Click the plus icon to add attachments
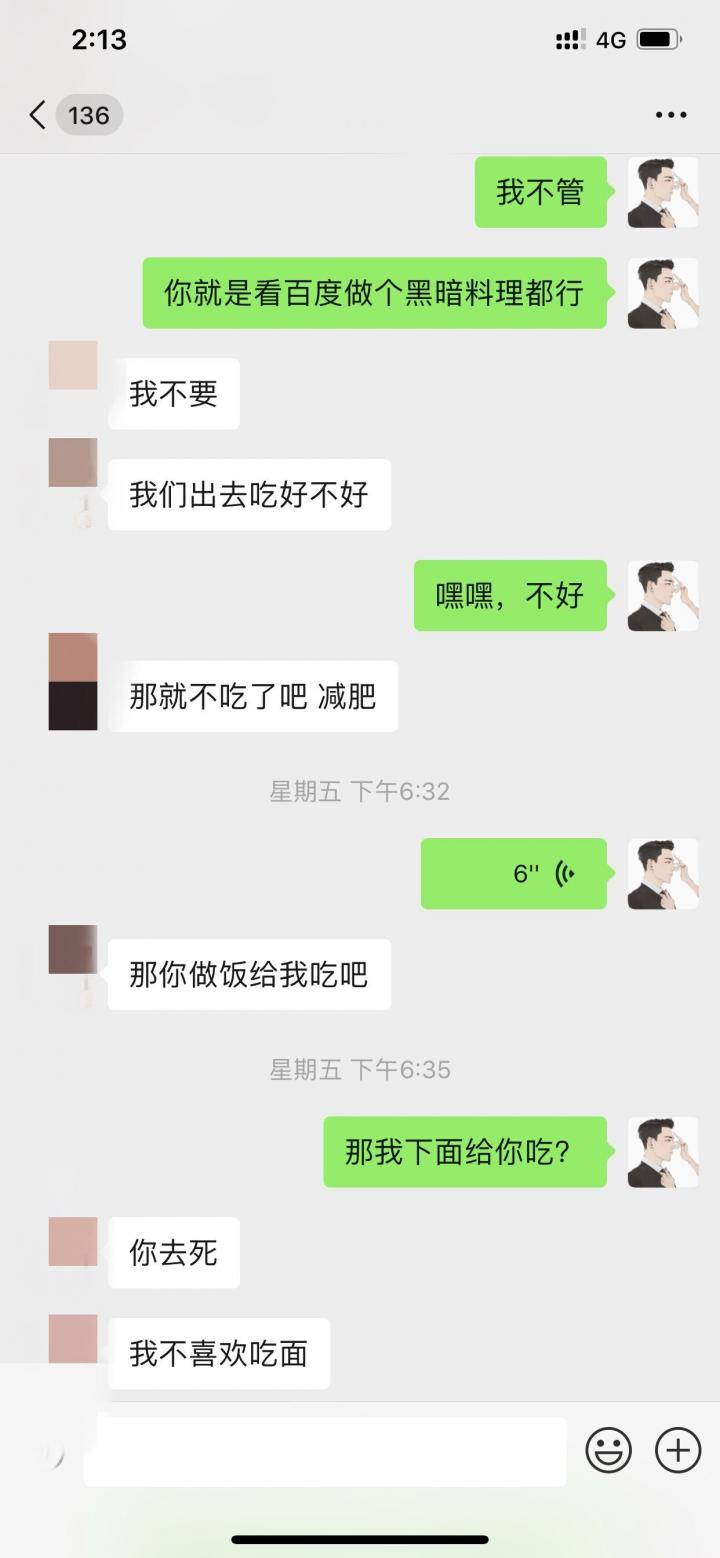720x1558 pixels. click(677, 1449)
